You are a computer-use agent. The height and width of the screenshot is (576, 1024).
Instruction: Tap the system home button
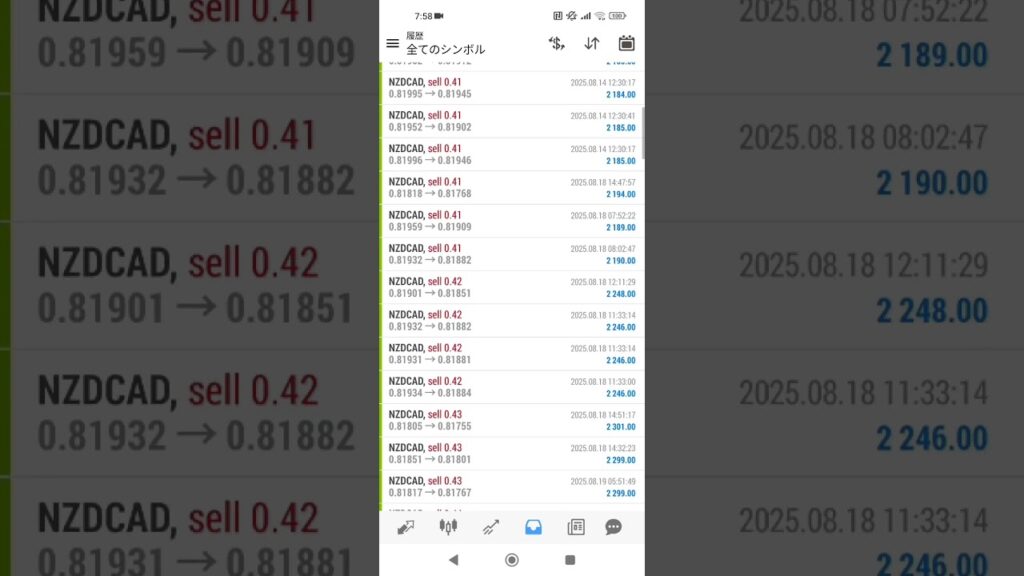point(512,560)
